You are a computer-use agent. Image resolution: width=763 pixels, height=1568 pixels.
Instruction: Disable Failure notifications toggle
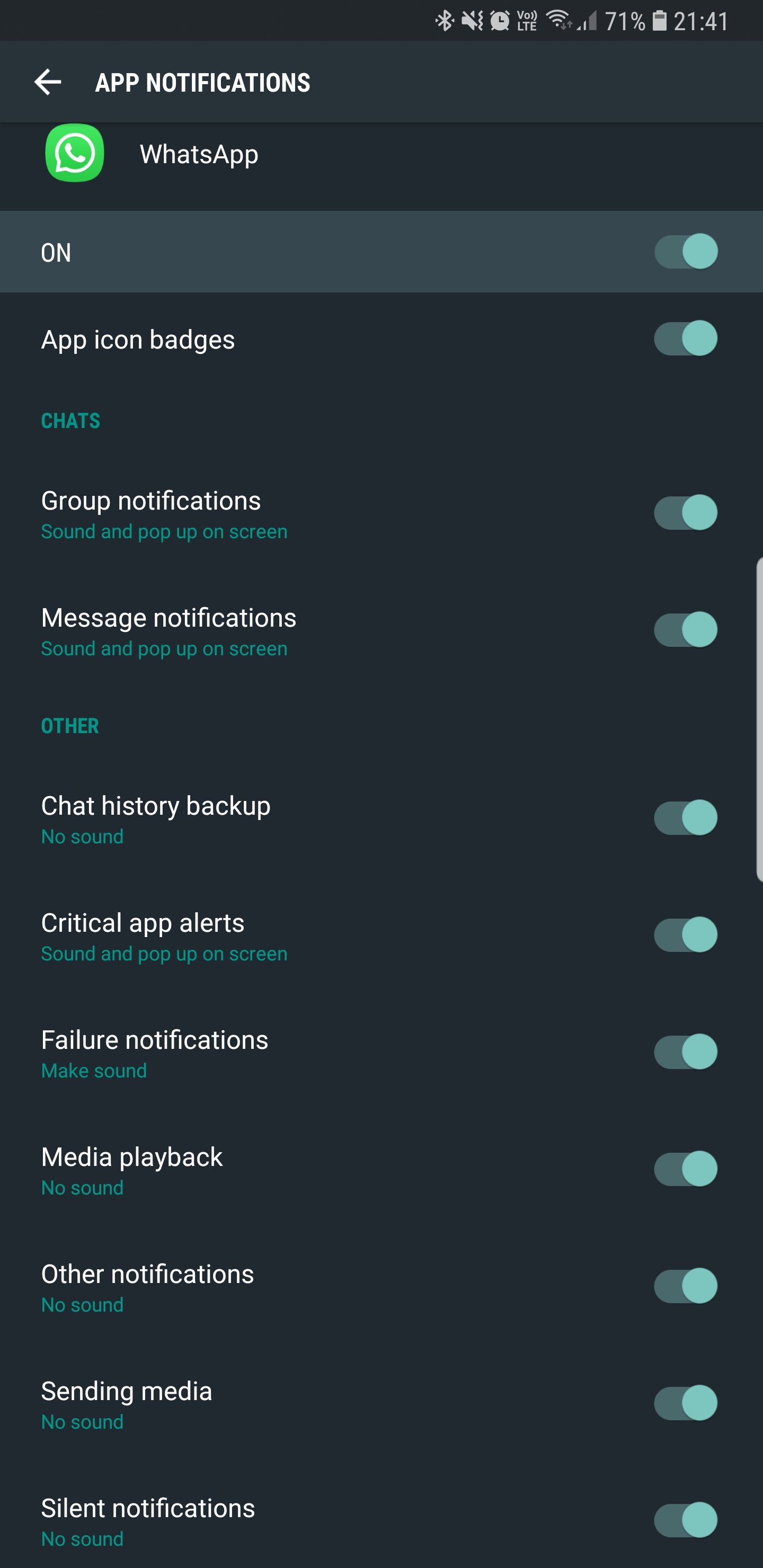(686, 1052)
